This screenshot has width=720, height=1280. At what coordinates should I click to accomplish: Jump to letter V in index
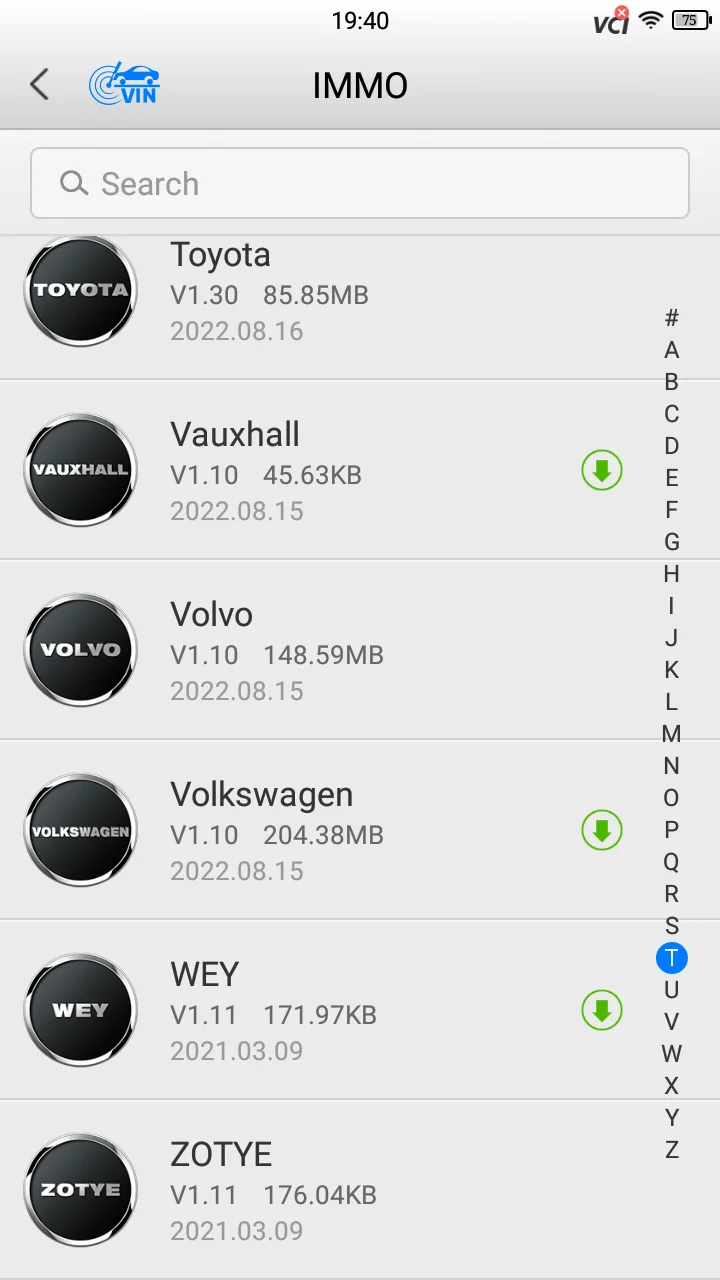(x=672, y=1022)
